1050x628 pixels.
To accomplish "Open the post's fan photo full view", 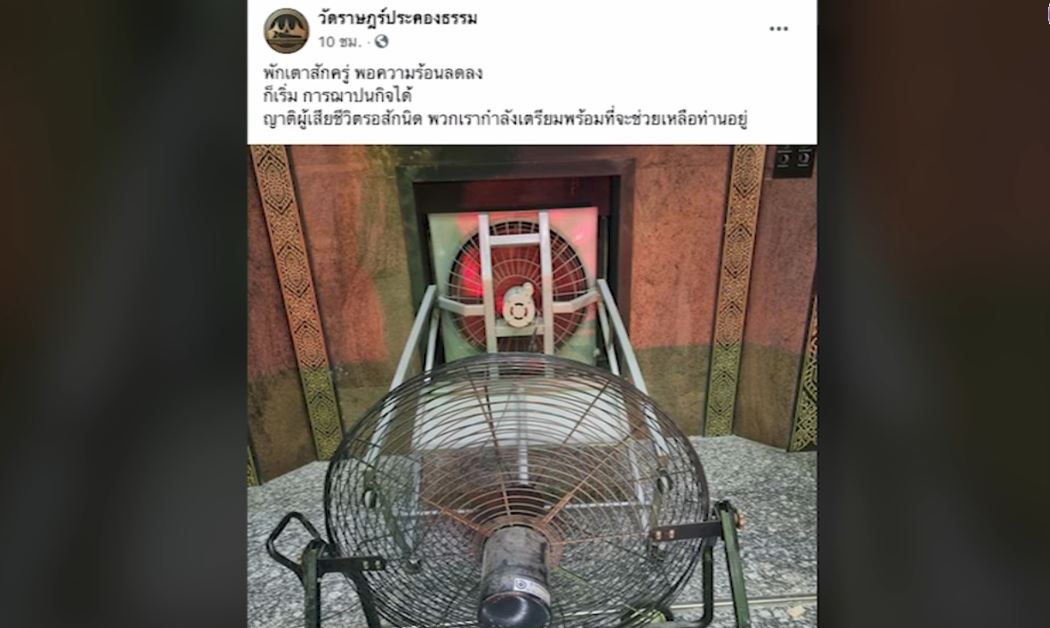I will click(x=531, y=385).
